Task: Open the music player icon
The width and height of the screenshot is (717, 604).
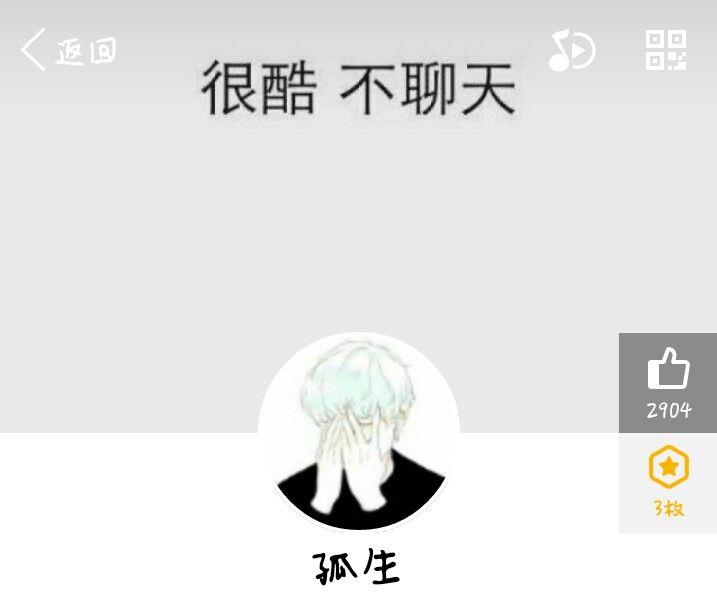Action: (571, 50)
